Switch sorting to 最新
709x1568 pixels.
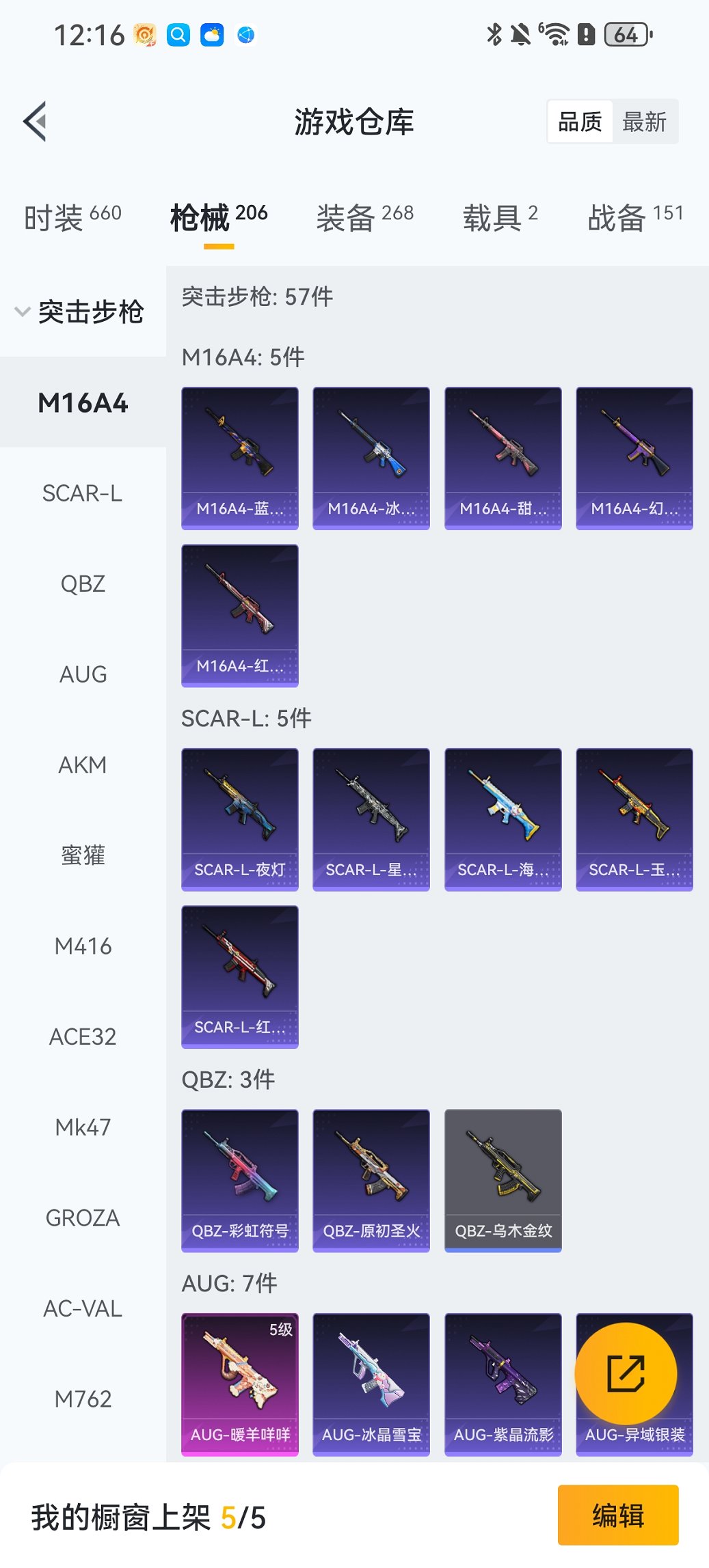[x=645, y=120]
